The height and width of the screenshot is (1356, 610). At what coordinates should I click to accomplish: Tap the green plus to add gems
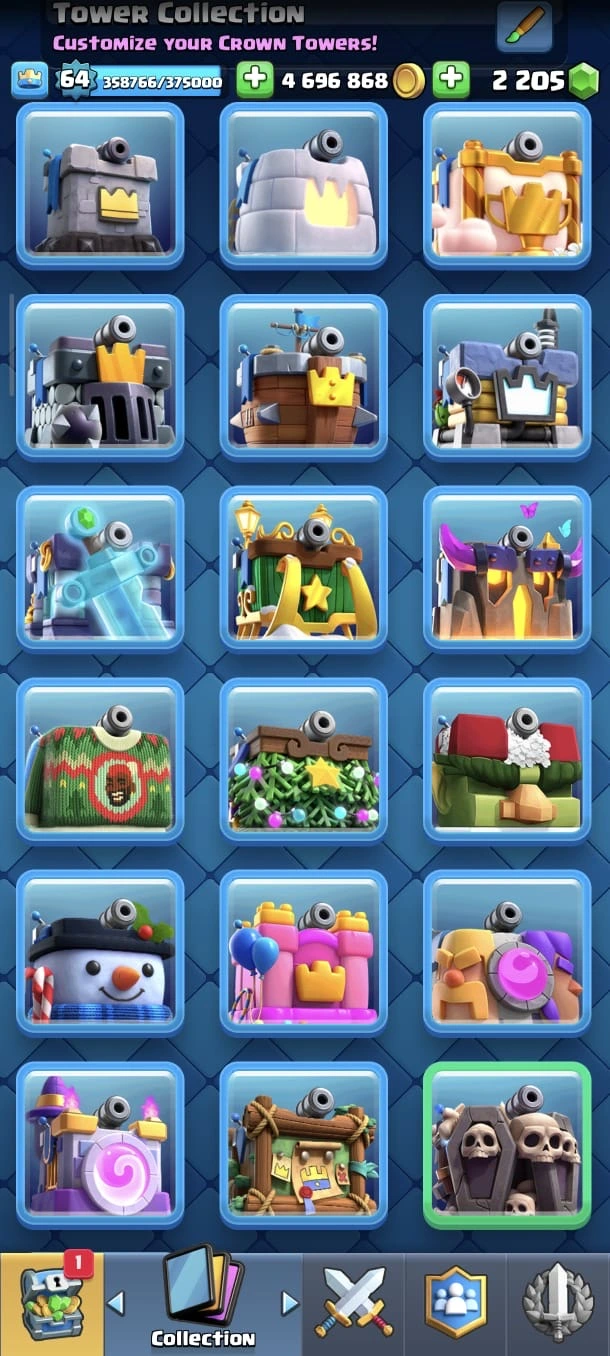[x=451, y=80]
